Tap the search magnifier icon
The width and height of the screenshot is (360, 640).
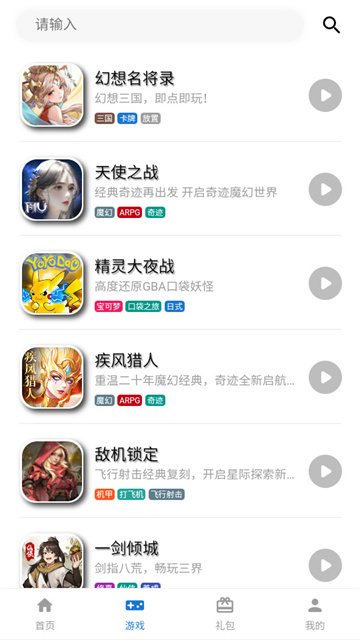(x=331, y=25)
